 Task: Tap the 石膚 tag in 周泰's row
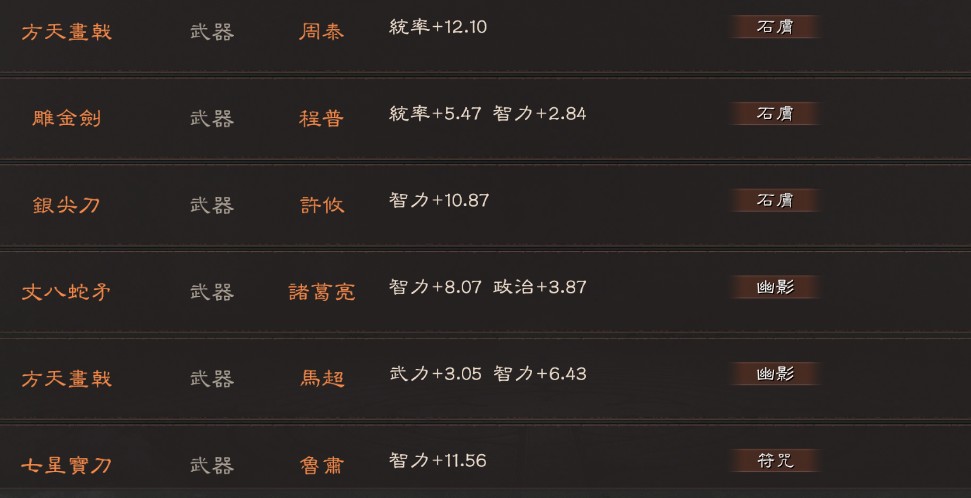pos(775,27)
